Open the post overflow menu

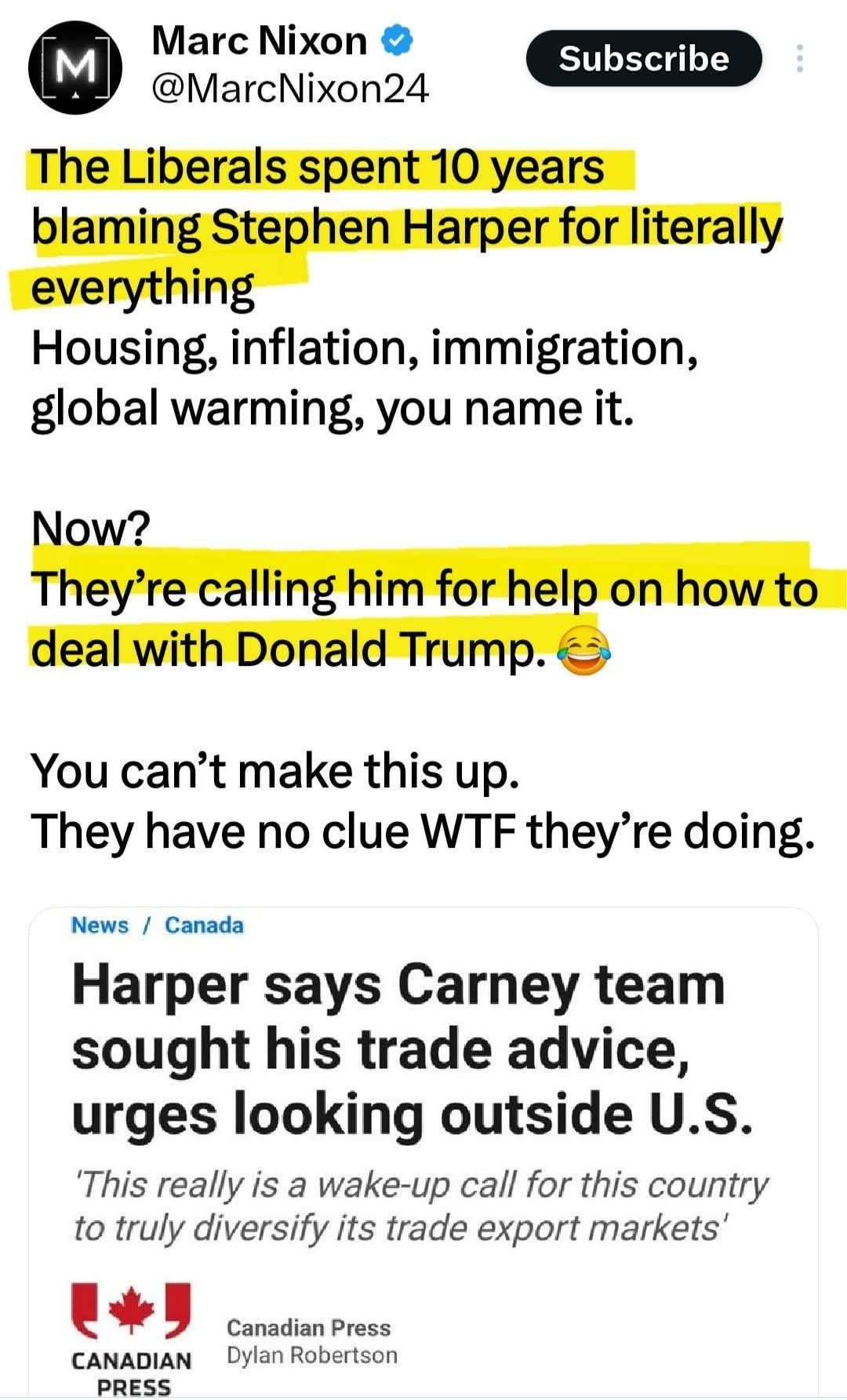pyautogui.click(x=799, y=59)
